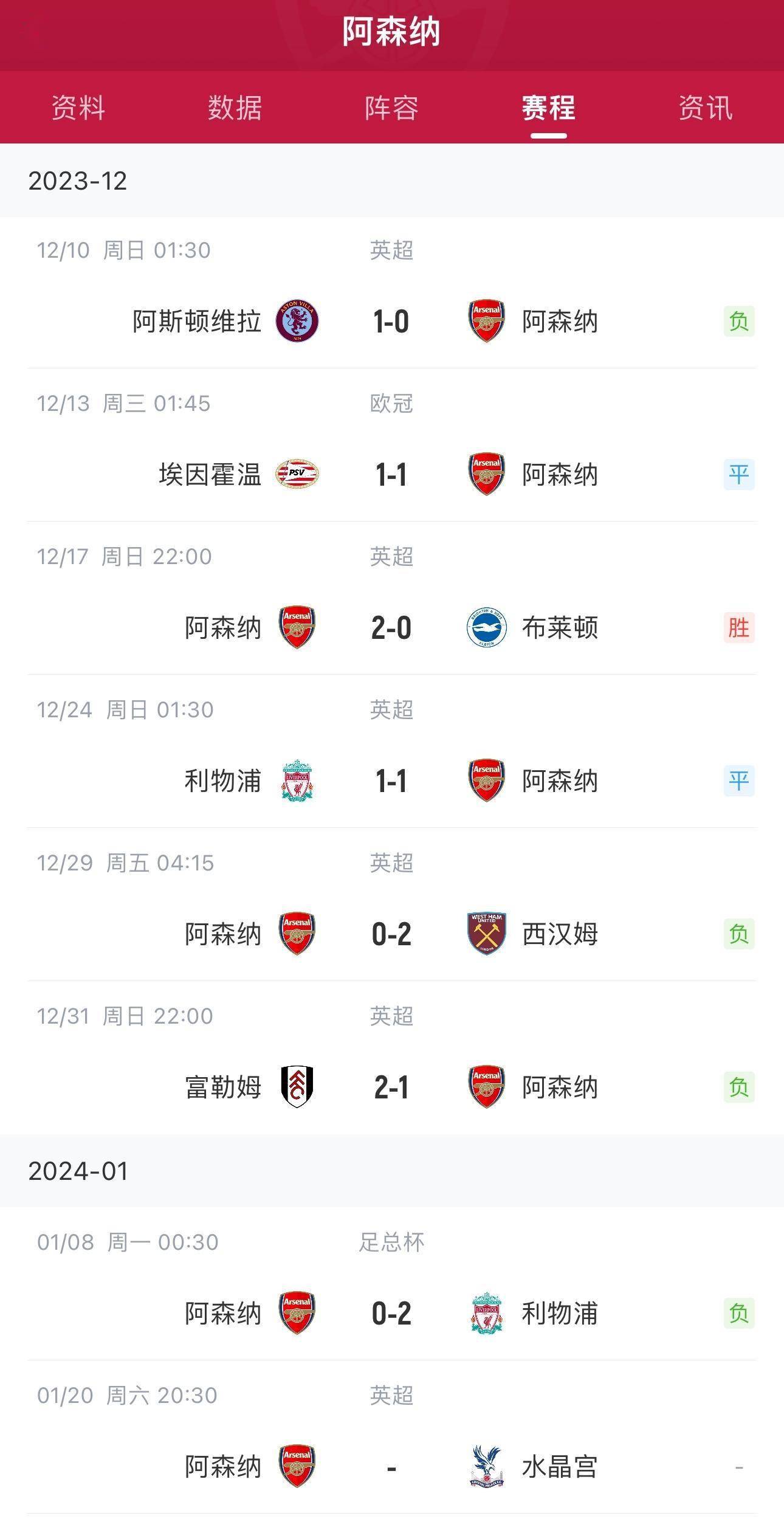Click the 平 badge on the Liverpool draw
Viewport: 784px width, 1530px height.
click(737, 782)
